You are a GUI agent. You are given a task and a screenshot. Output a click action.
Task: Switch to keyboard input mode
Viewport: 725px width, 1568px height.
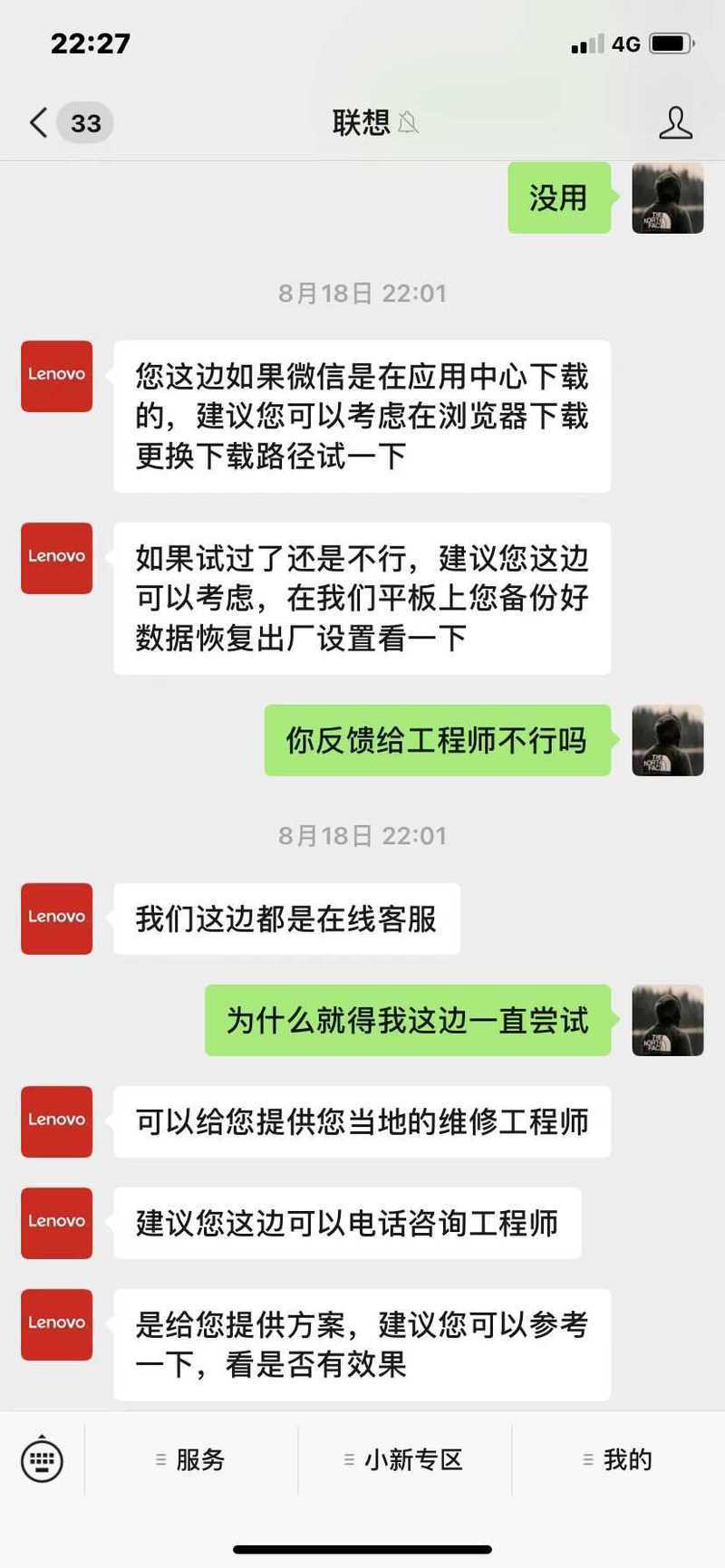coord(42,1460)
